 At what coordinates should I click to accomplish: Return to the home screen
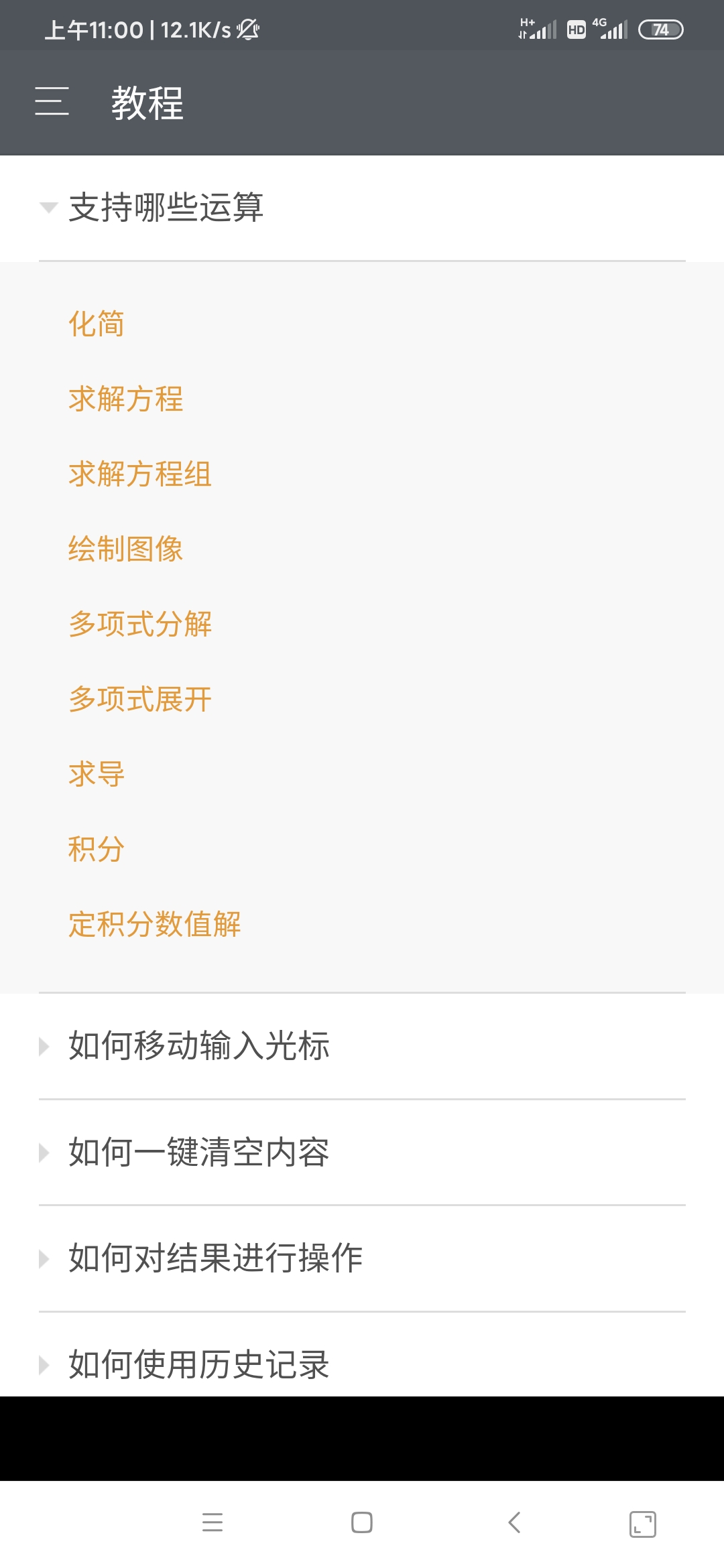362,1523
